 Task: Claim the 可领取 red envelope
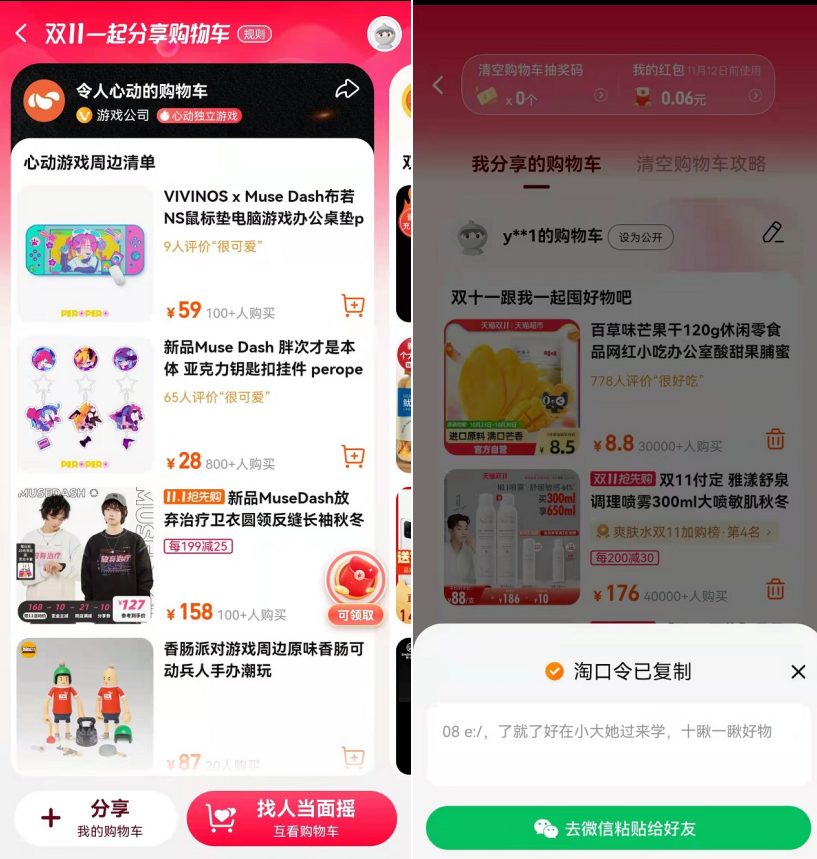(355, 588)
